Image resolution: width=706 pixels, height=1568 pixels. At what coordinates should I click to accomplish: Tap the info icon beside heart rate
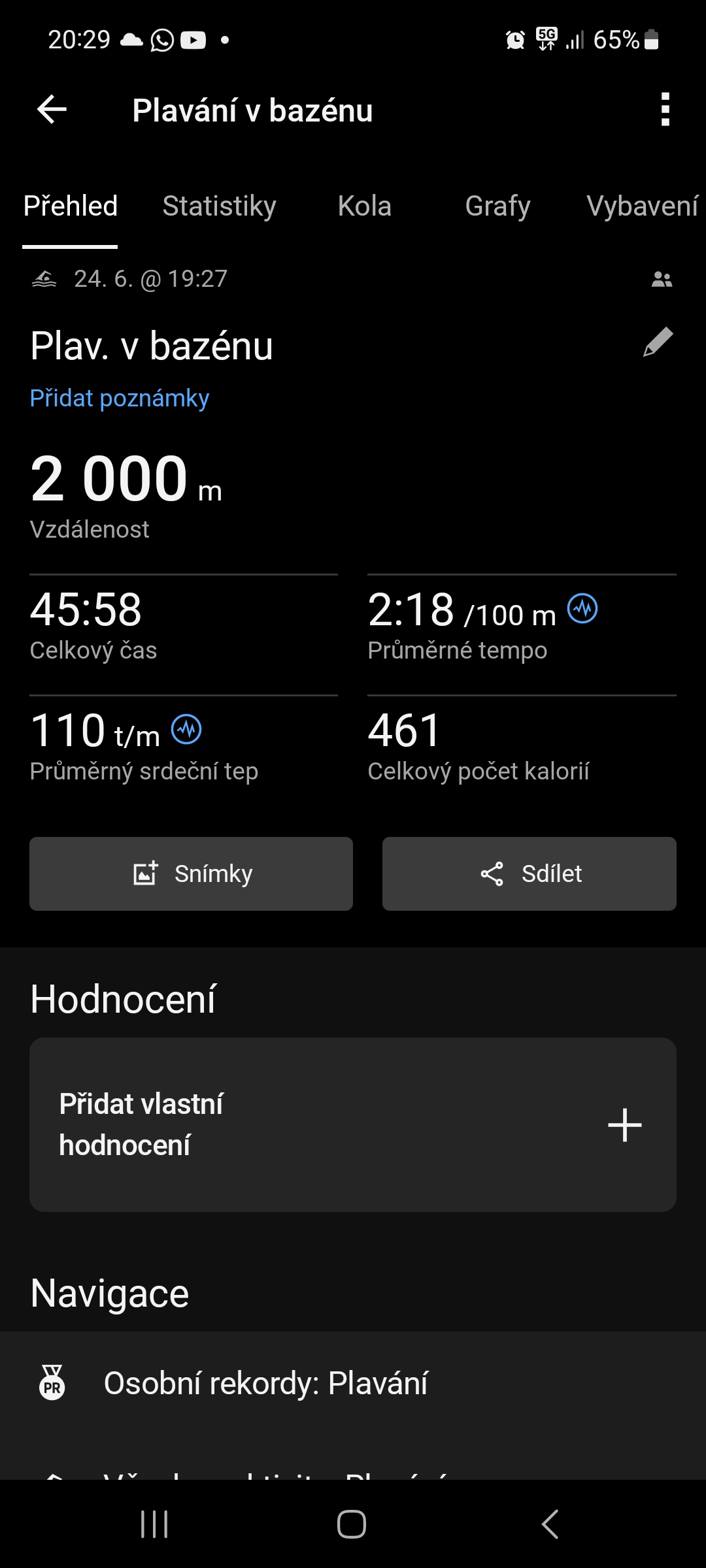point(186,729)
